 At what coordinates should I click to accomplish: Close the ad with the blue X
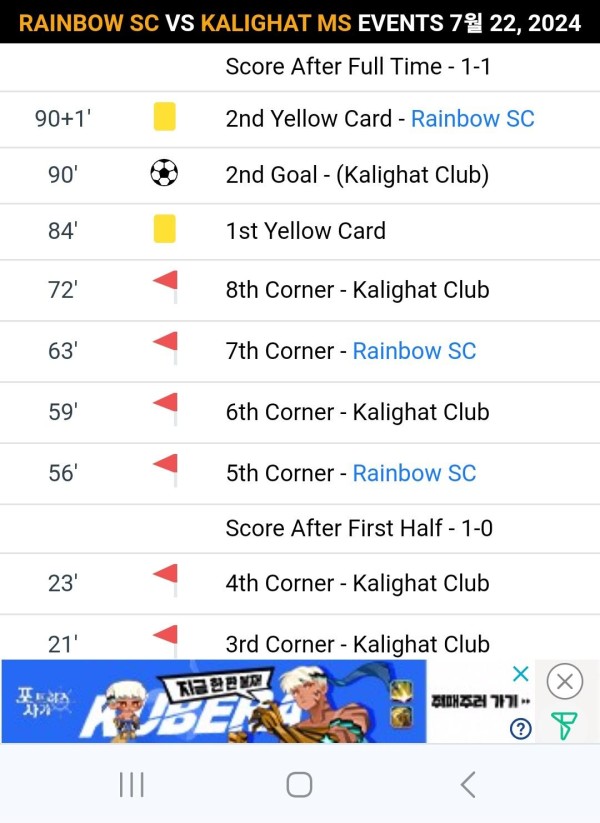(520, 675)
